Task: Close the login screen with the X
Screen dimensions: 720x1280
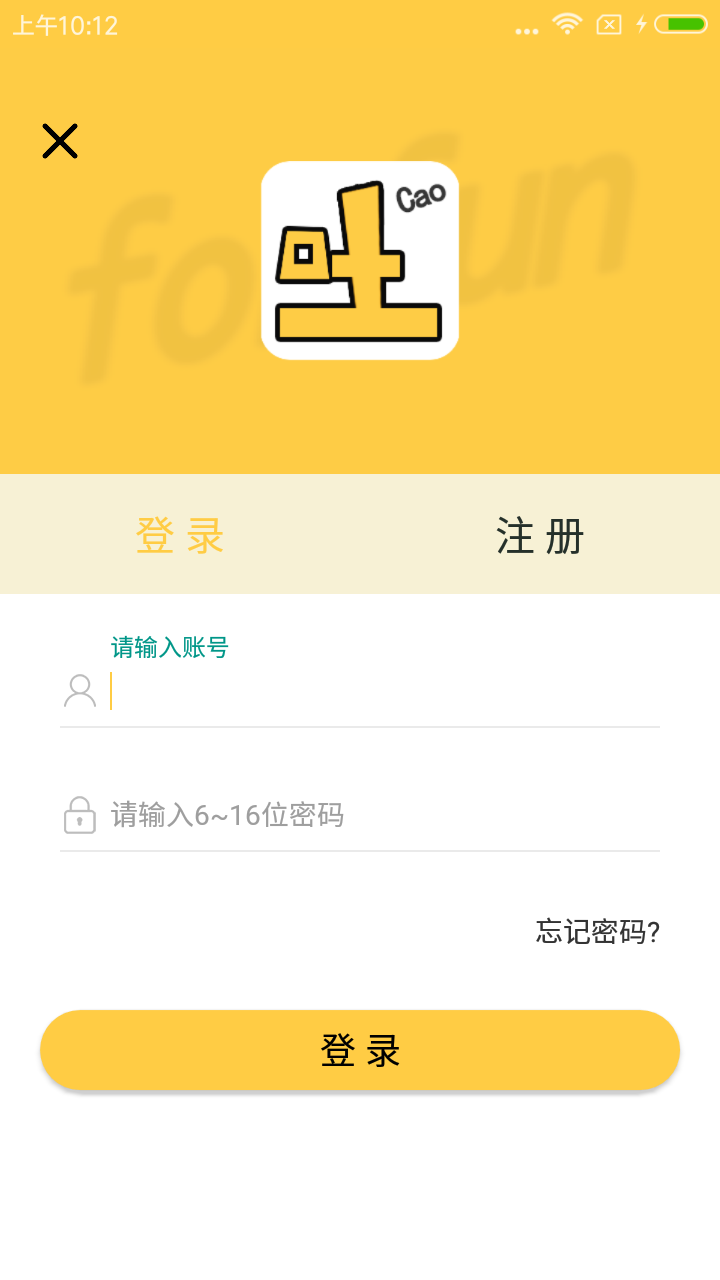Action: (60, 140)
